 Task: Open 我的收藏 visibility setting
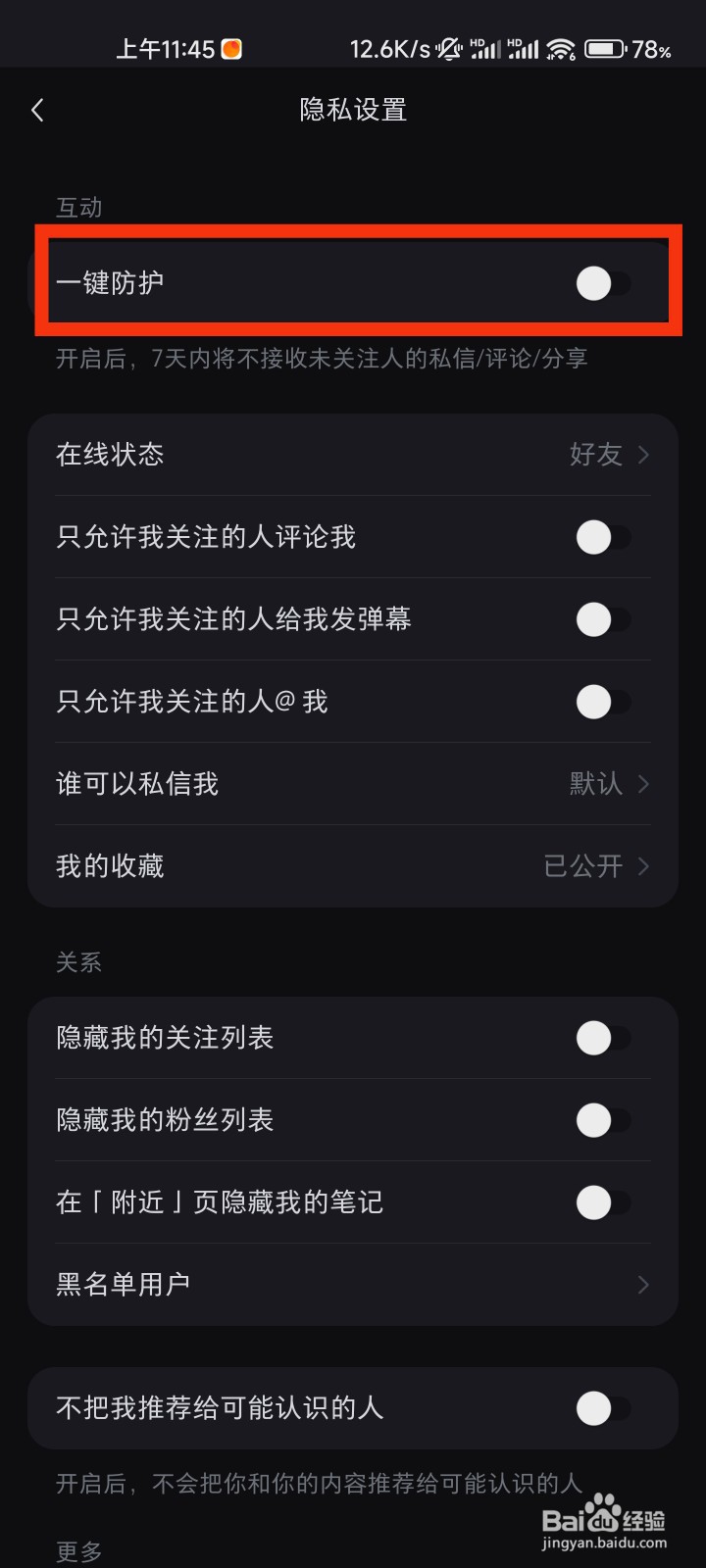tap(353, 866)
